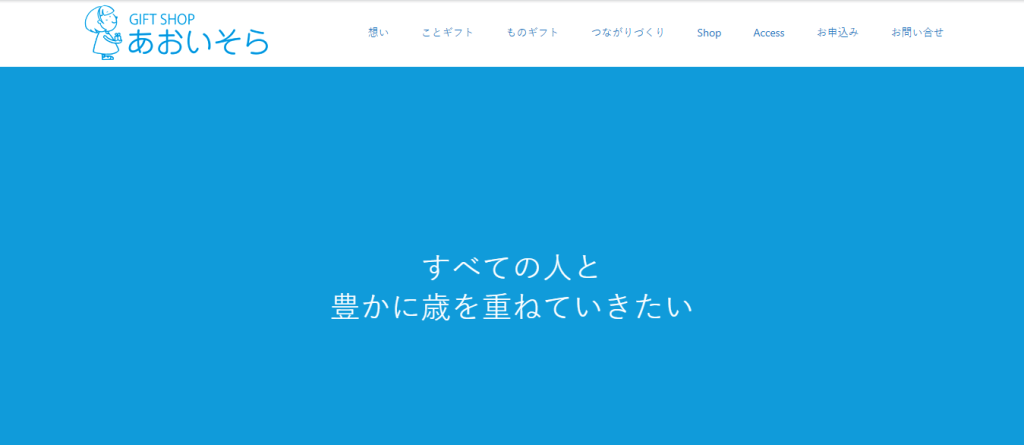Viewport: 1024px width, 445px height.
Task: Tap the あおいそら logo to go home
Action: (177, 33)
